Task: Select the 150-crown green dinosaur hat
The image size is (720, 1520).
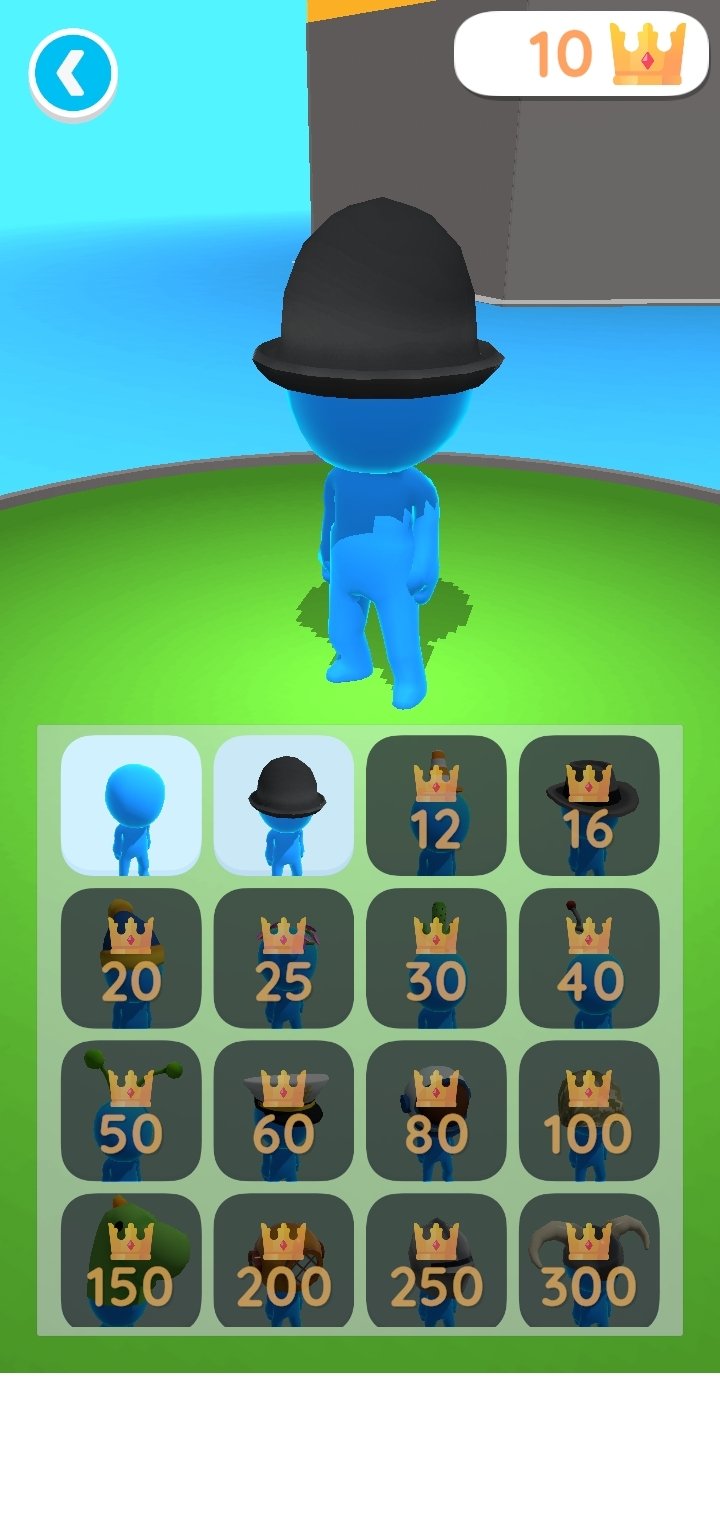Action: click(x=131, y=1261)
